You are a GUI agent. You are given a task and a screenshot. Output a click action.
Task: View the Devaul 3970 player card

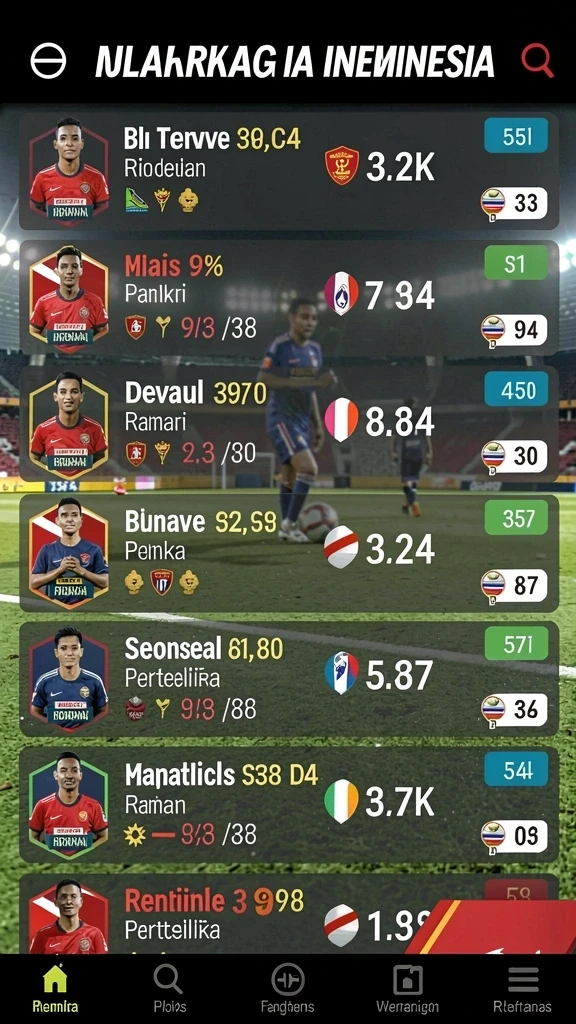tap(289, 424)
